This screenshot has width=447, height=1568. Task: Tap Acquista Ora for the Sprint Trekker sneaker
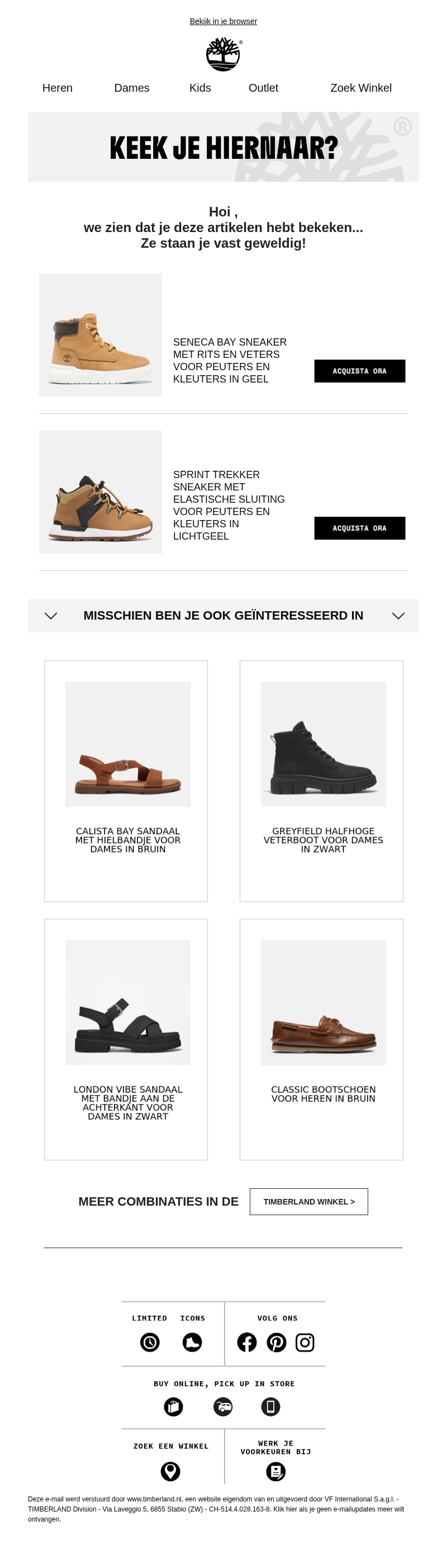(359, 528)
